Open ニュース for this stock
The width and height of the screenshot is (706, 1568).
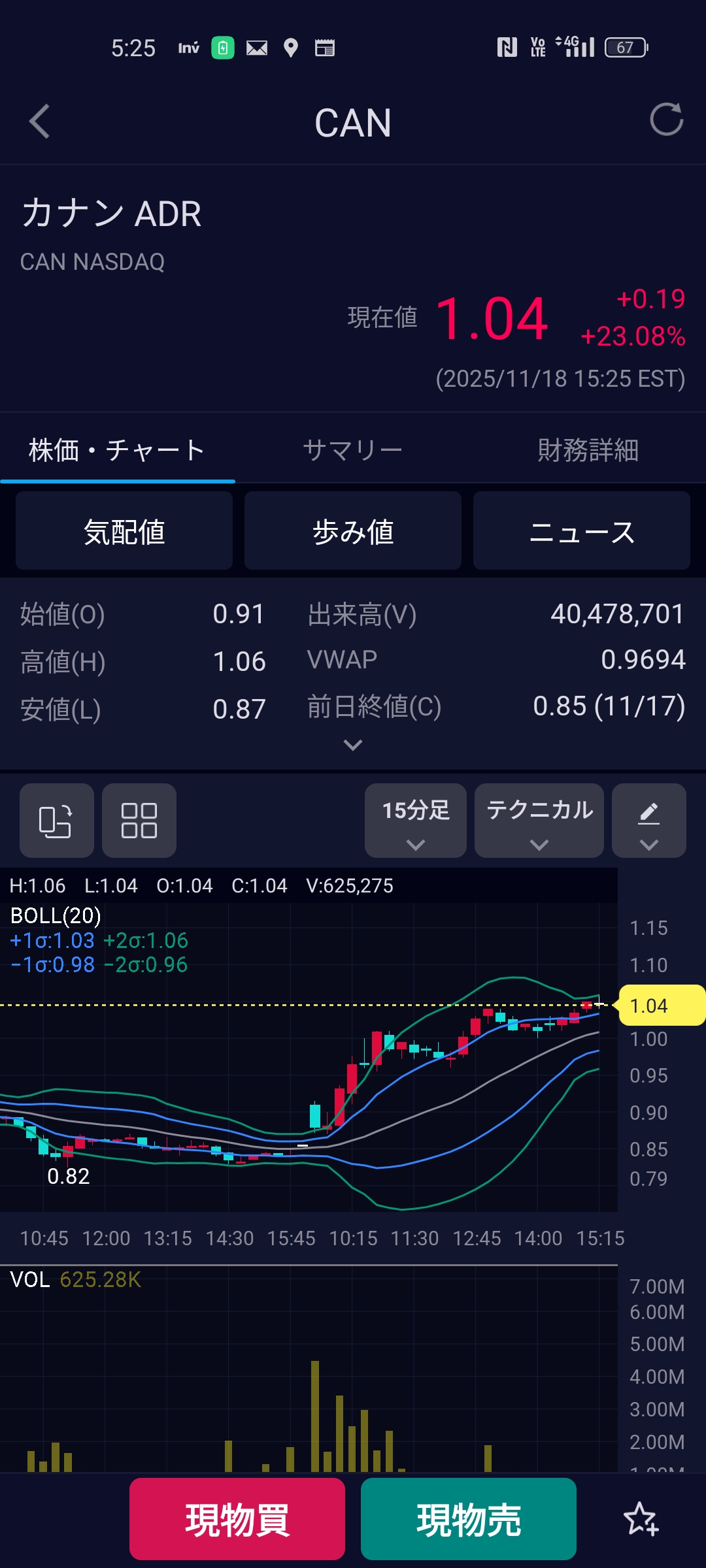coord(581,531)
